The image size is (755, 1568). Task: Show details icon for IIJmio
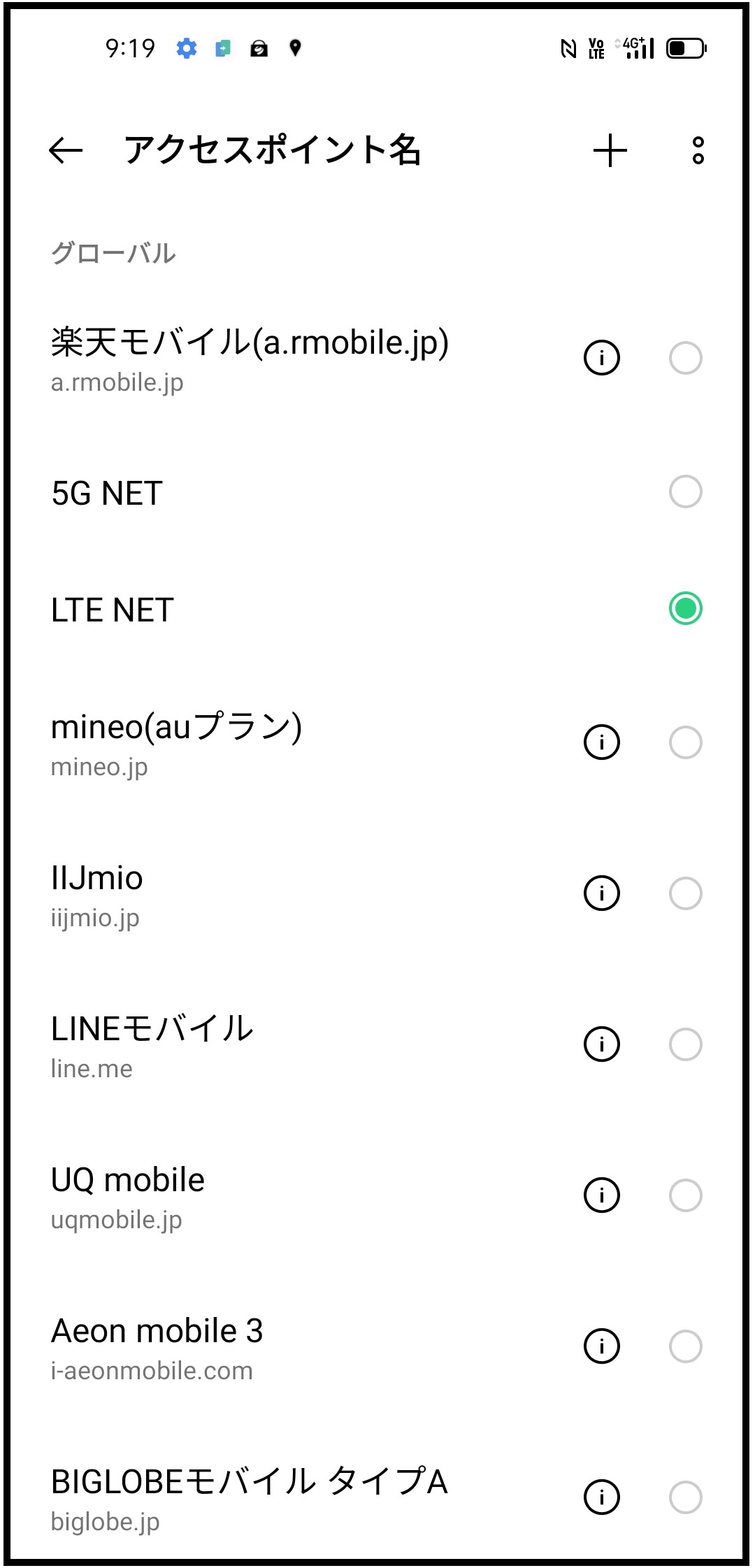[x=601, y=893]
